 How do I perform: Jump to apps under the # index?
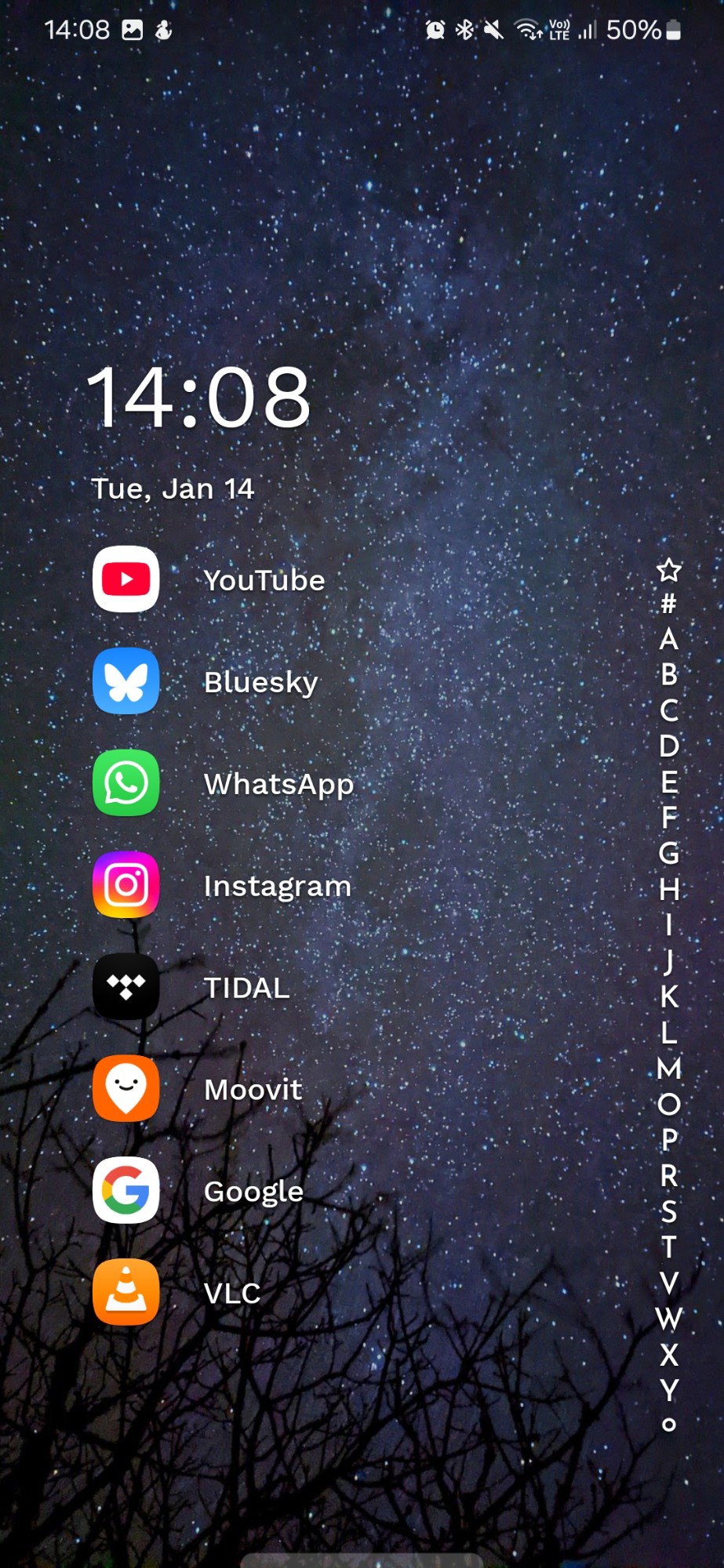pyautogui.click(x=668, y=604)
